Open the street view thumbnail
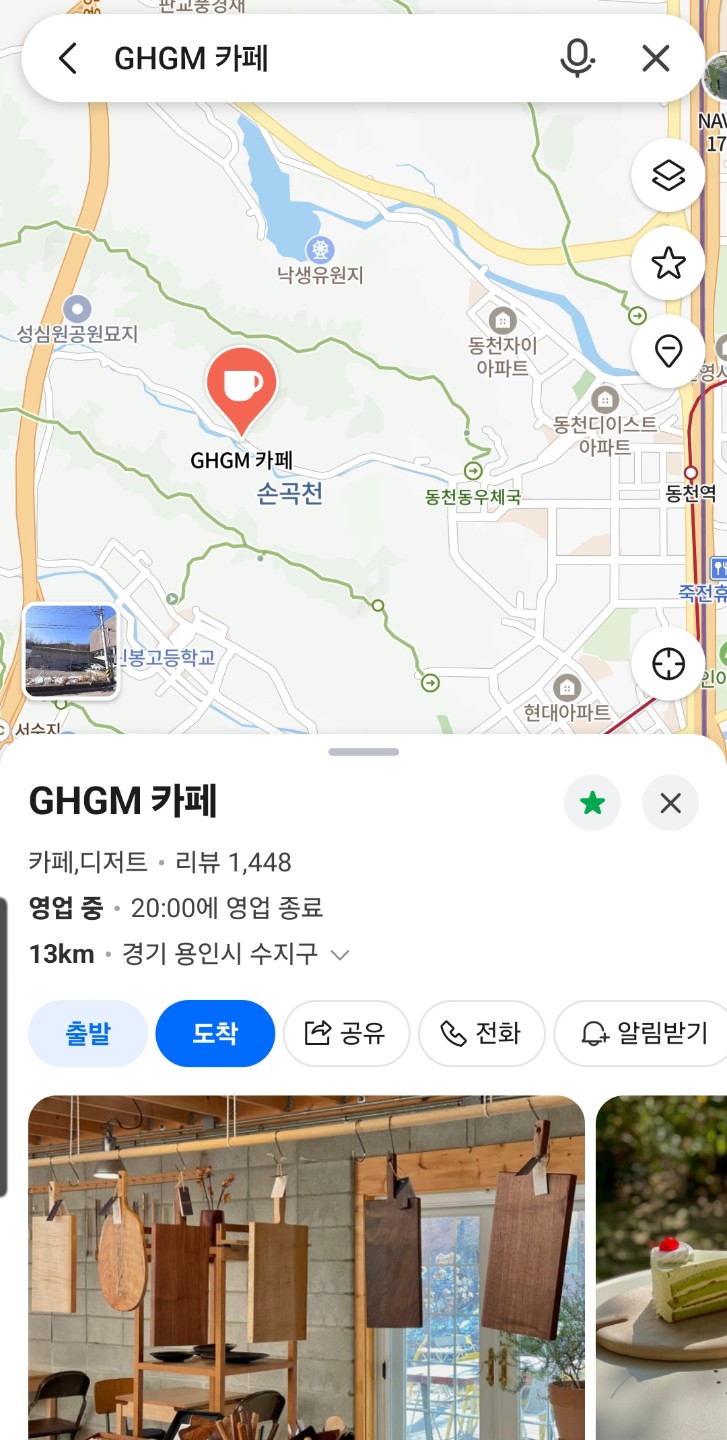The image size is (727, 1440). point(71,651)
